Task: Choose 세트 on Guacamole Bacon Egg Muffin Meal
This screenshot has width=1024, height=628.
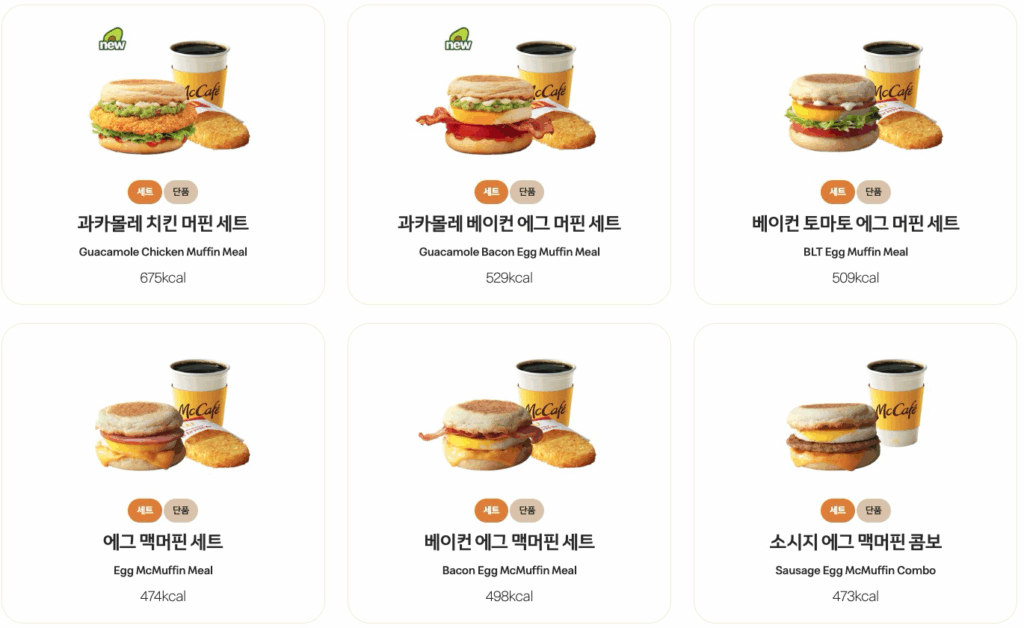Action: tap(491, 192)
